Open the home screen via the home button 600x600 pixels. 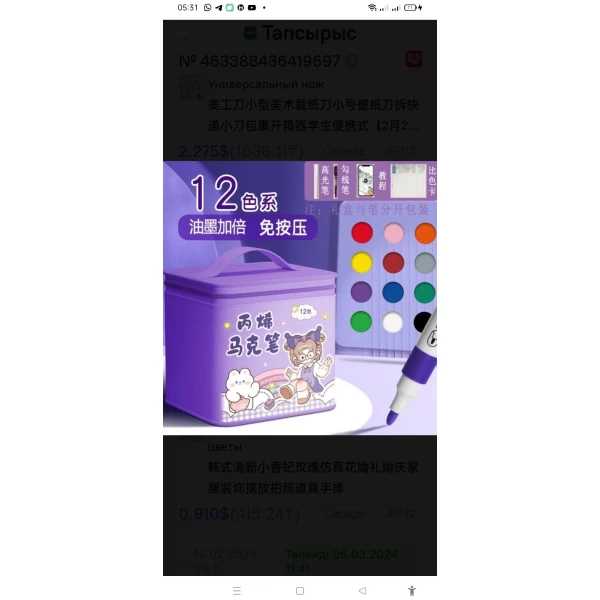tap(300, 591)
